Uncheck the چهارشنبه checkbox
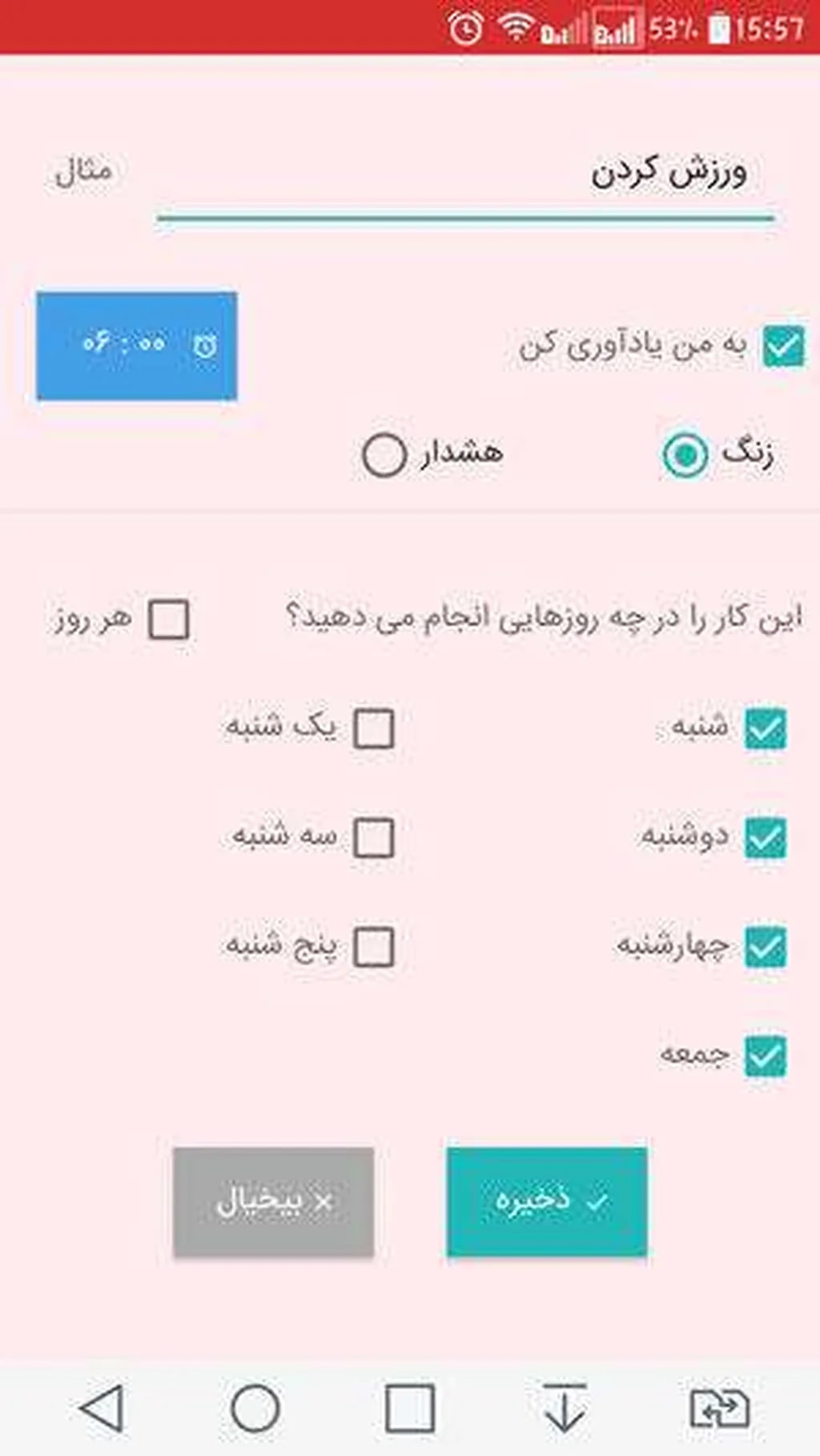The height and width of the screenshot is (1456, 820). pyautogui.click(x=765, y=946)
